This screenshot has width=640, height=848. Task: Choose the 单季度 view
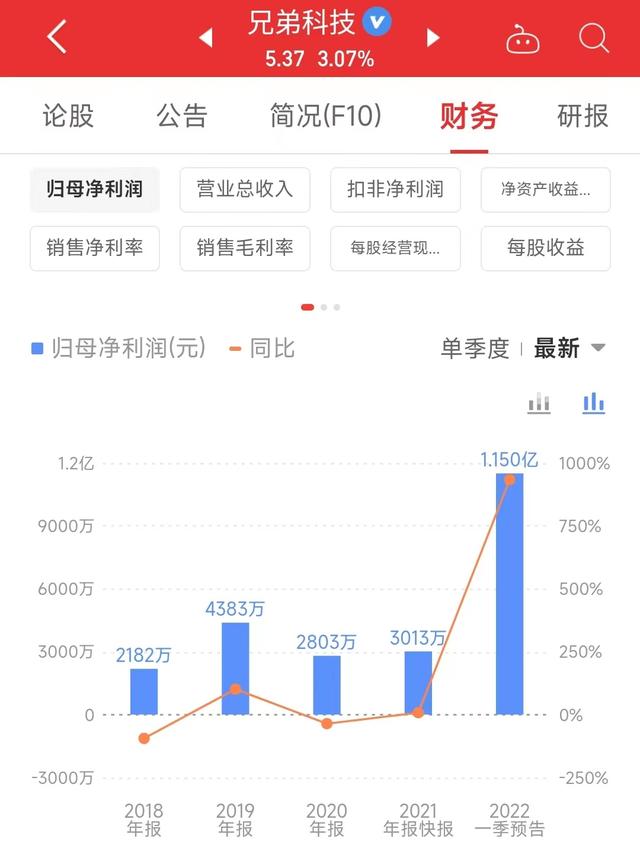tap(475, 349)
